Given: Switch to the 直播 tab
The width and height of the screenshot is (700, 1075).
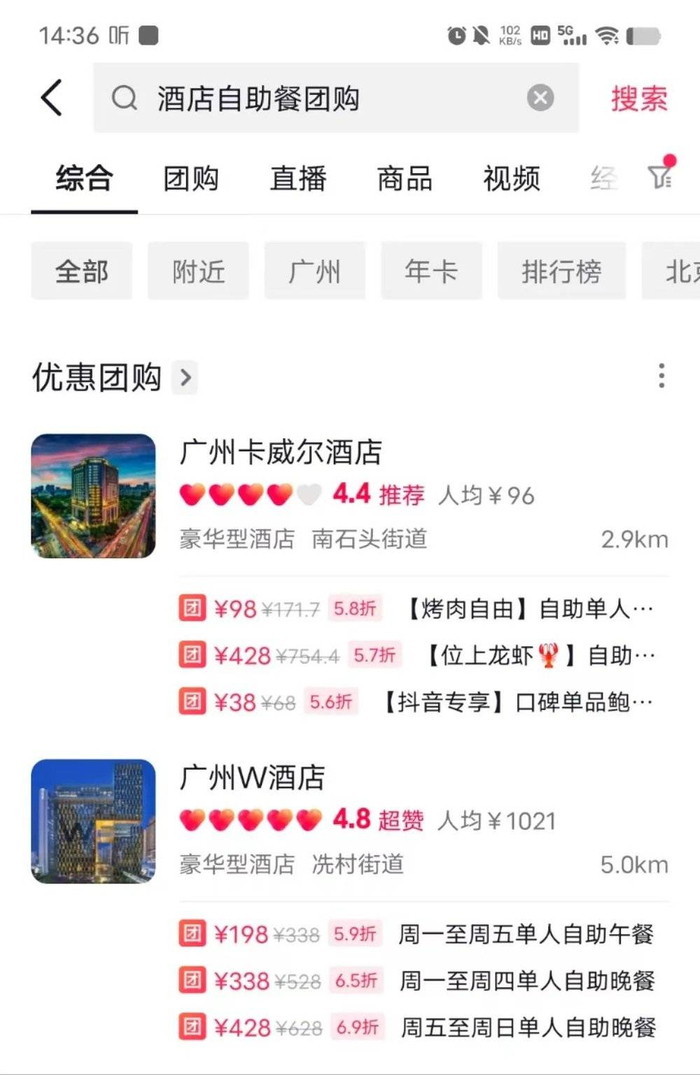Looking at the screenshot, I should coord(298,179).
